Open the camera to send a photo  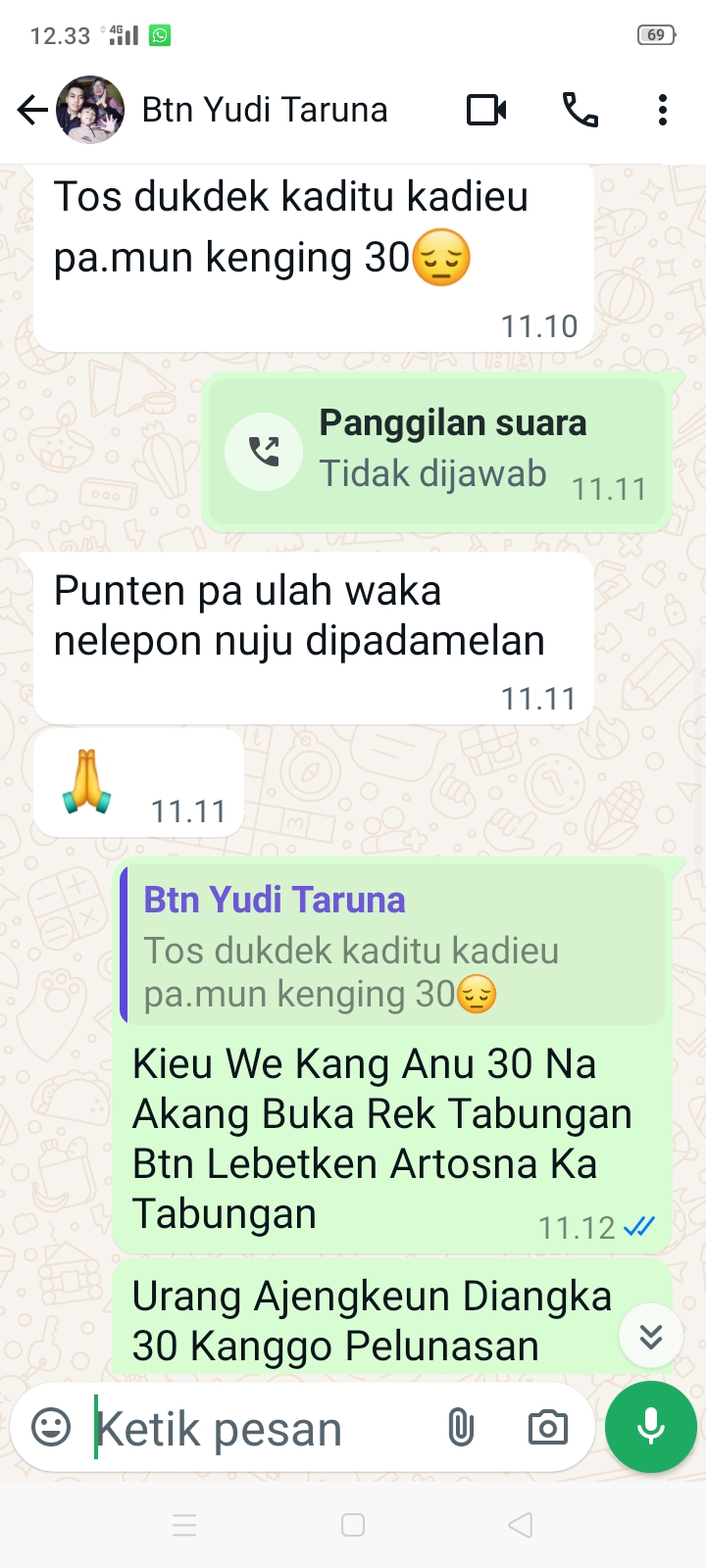point(547,1428)
